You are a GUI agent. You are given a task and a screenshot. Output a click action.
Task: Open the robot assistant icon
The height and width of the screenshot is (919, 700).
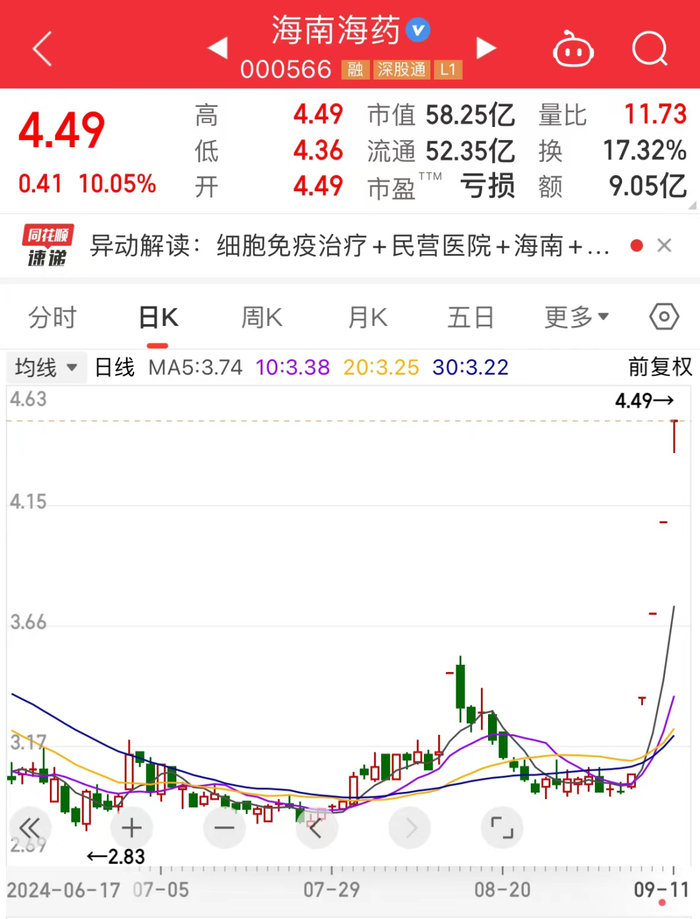[x=573, y=48]
